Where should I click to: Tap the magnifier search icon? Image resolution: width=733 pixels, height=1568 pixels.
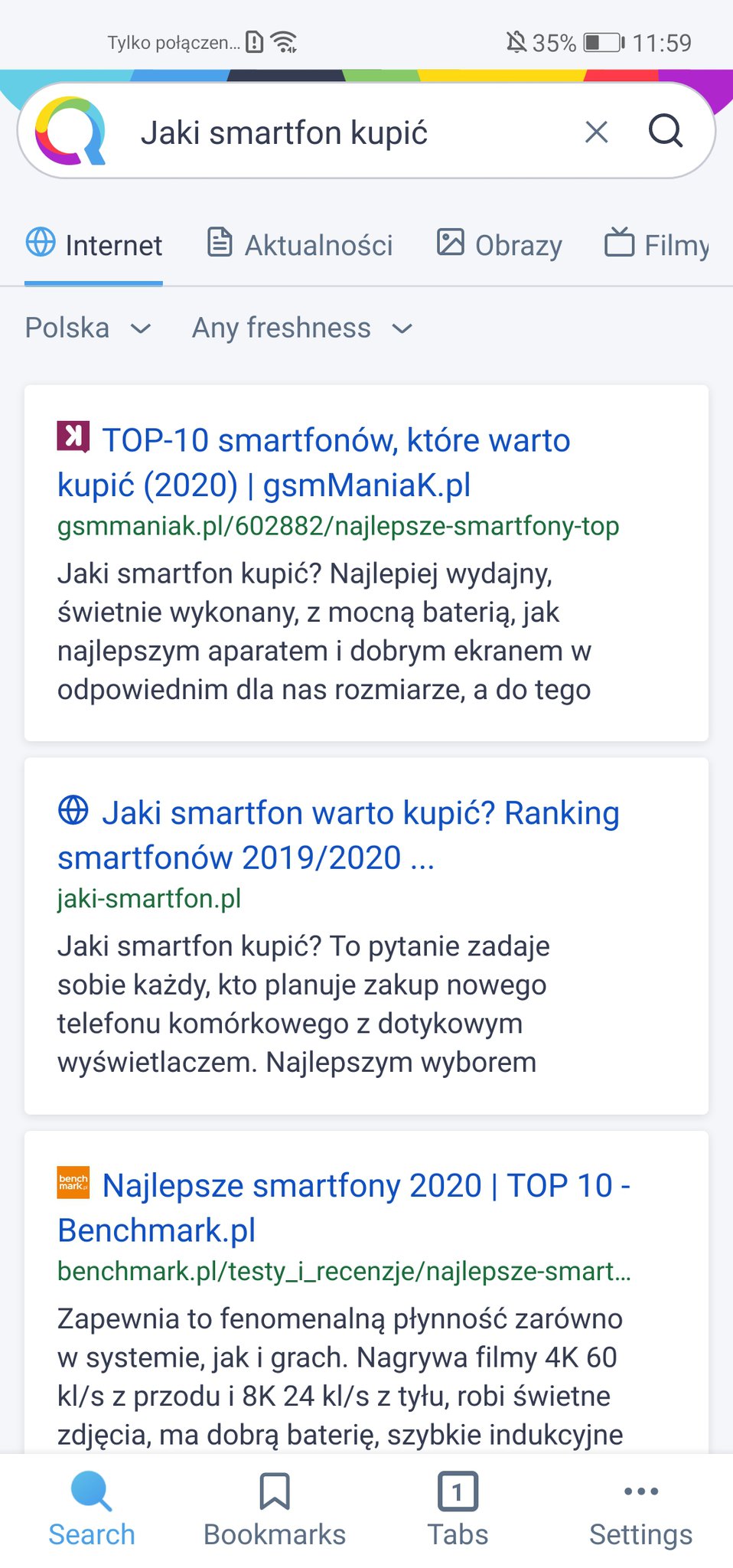click(x=665, y=131)
